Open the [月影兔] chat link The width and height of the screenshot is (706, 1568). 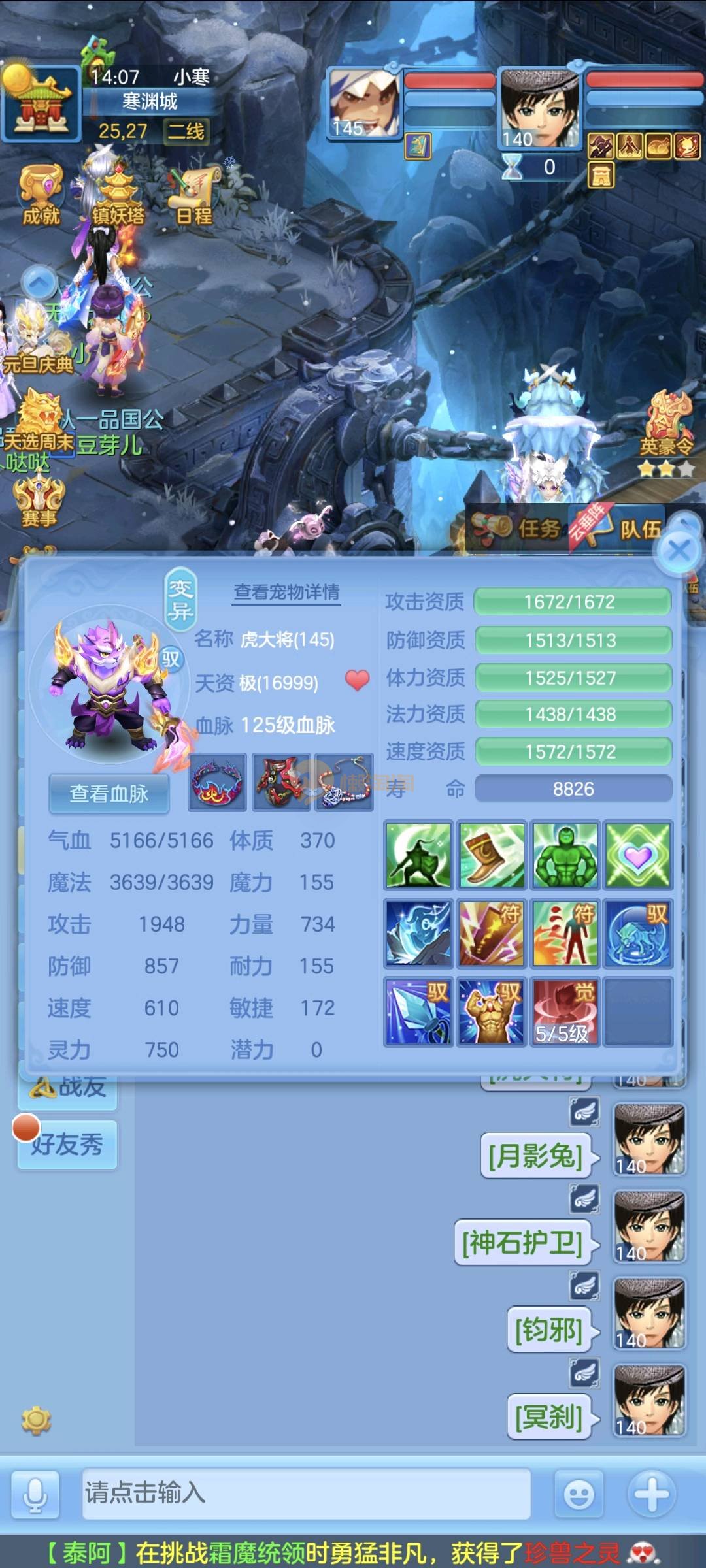[535, 1156]
